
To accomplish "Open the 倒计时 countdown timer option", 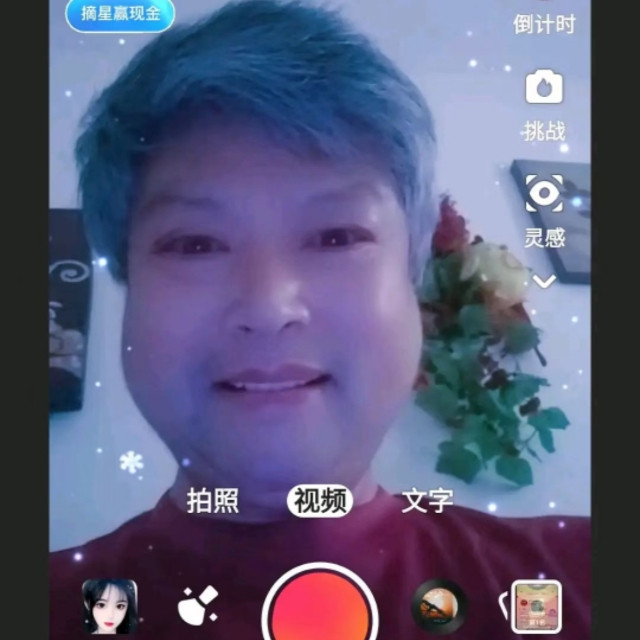I will [544, 22].
